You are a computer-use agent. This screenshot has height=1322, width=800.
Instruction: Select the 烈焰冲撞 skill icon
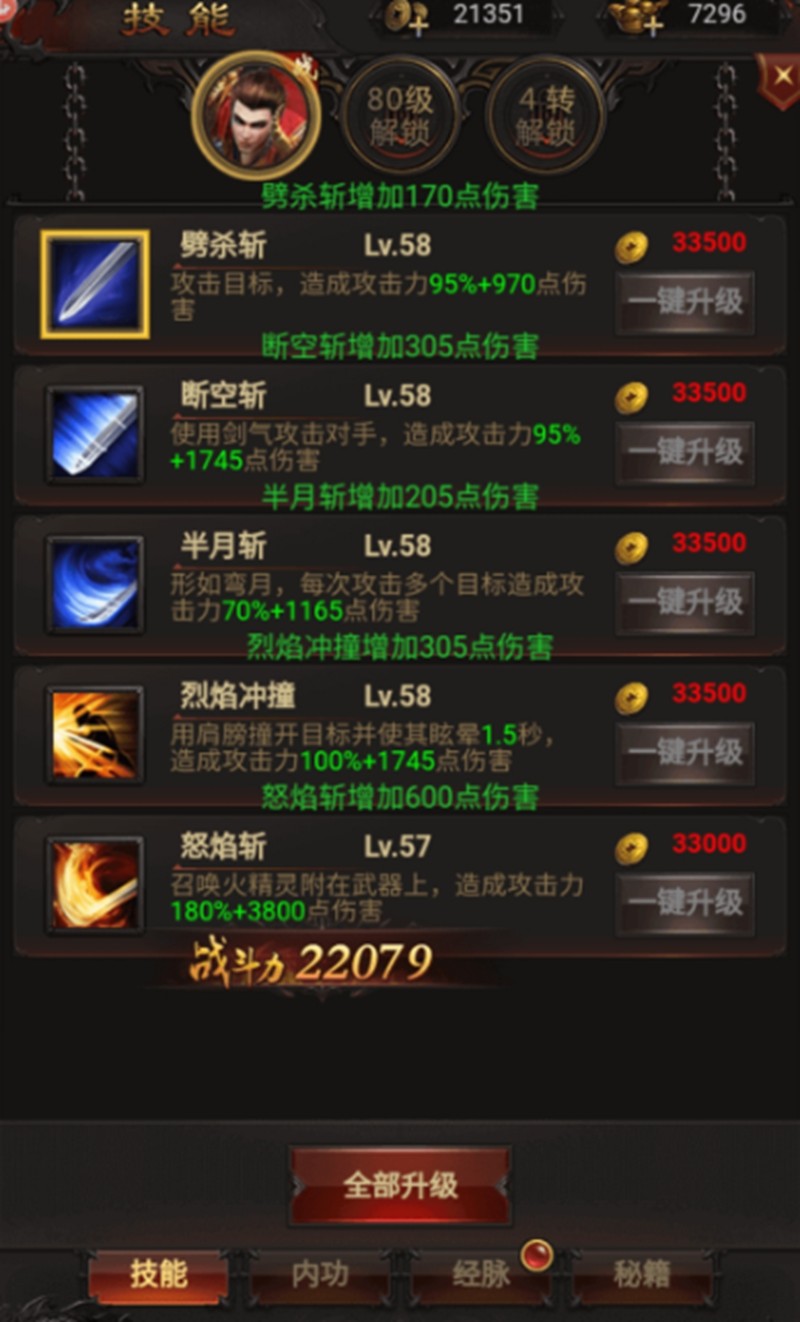point(95,735)
